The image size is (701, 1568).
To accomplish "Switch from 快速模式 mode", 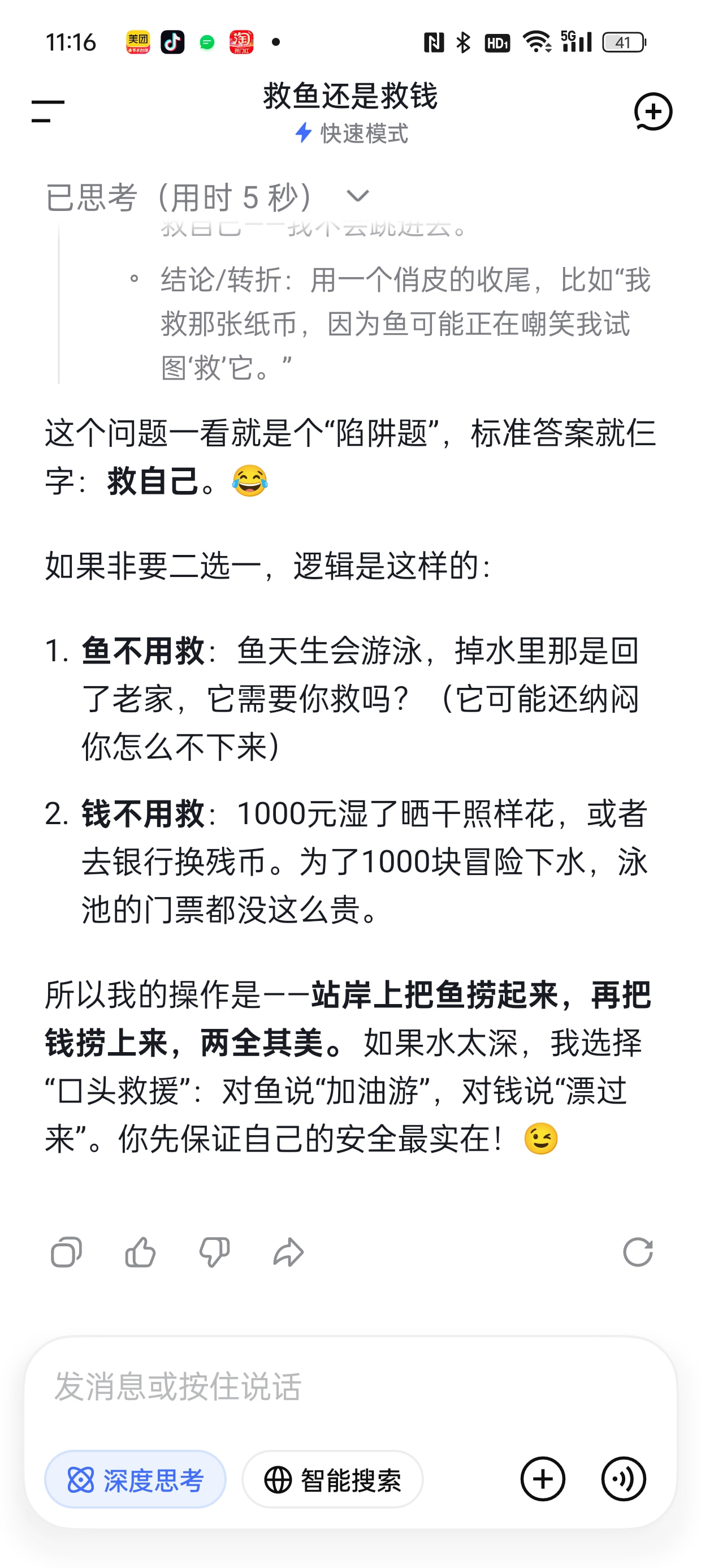I will pos(350,133).
